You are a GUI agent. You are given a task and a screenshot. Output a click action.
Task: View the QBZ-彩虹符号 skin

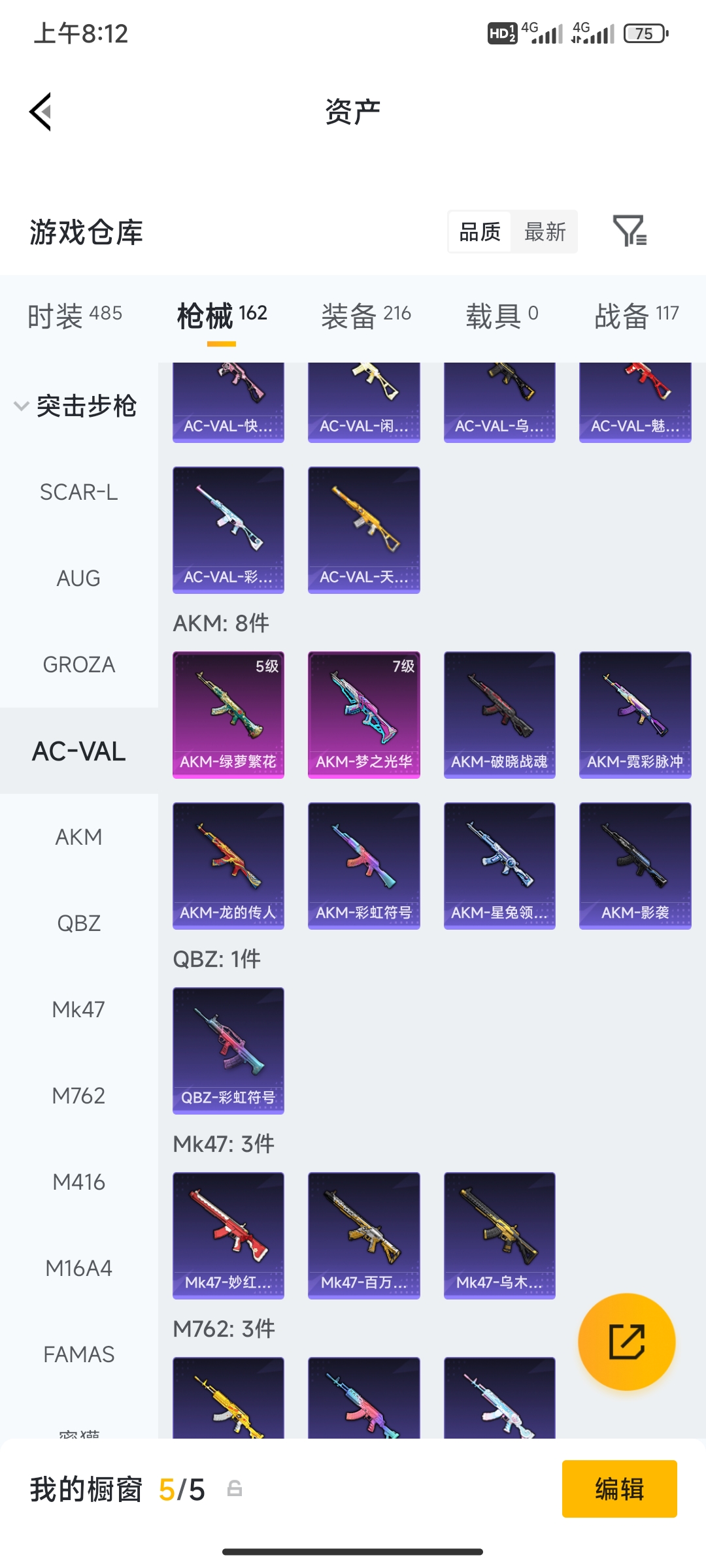tap(228, 1051)
